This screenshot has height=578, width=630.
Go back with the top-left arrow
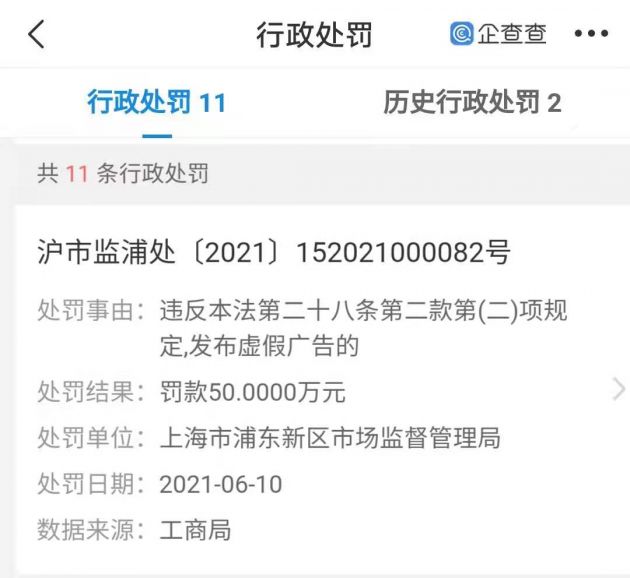pyautogui.click(x=36, y=34)
